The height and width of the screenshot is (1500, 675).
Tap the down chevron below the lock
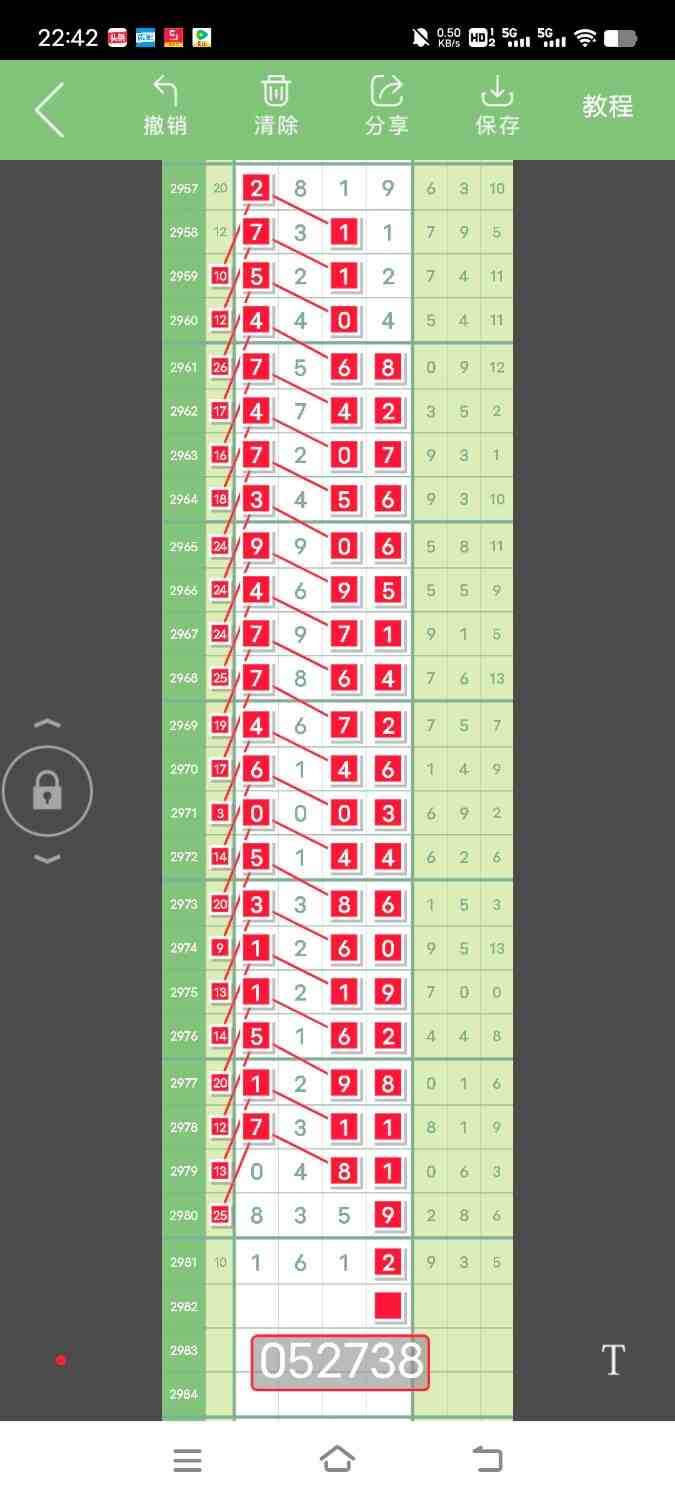click(47, 859)
